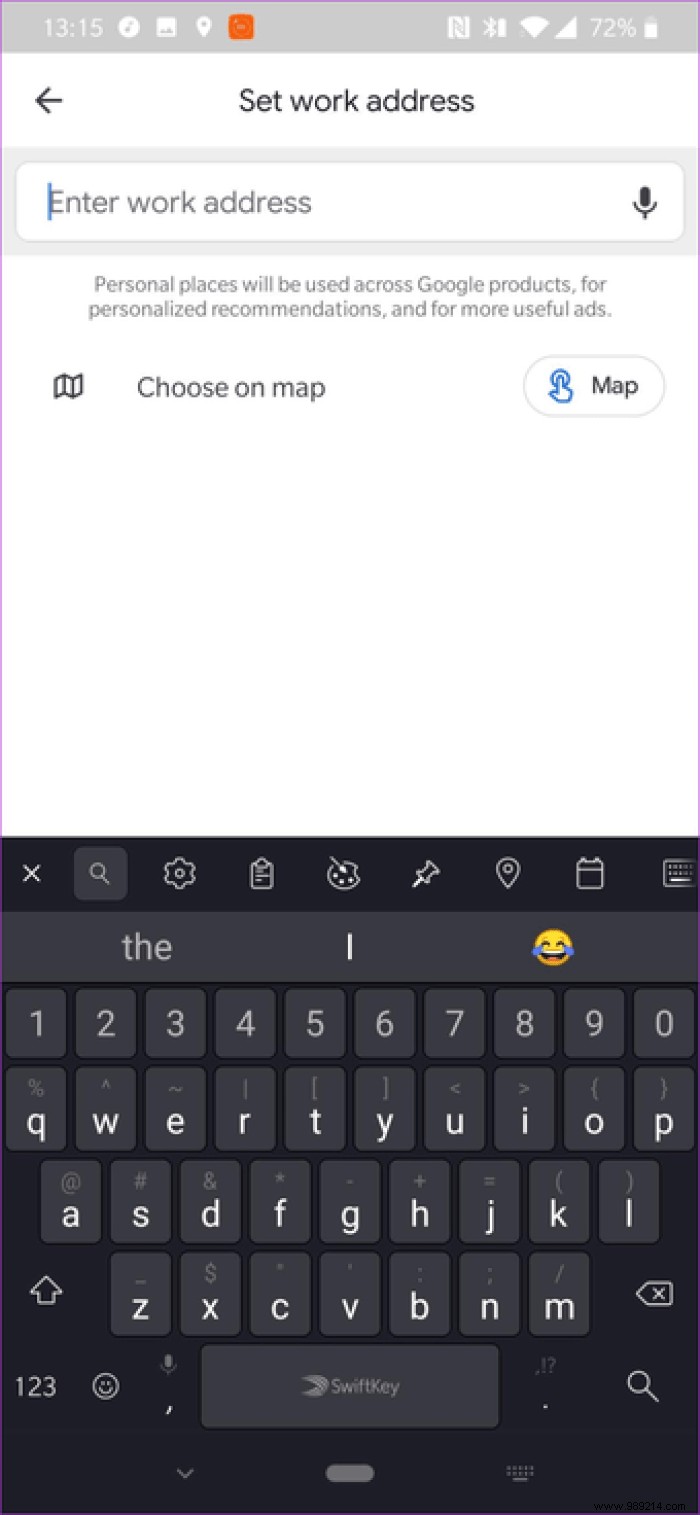Viewport: 700px width, 1515px height.
Task: Open SwiftKey keyboard settings gear
Action: 179,874
